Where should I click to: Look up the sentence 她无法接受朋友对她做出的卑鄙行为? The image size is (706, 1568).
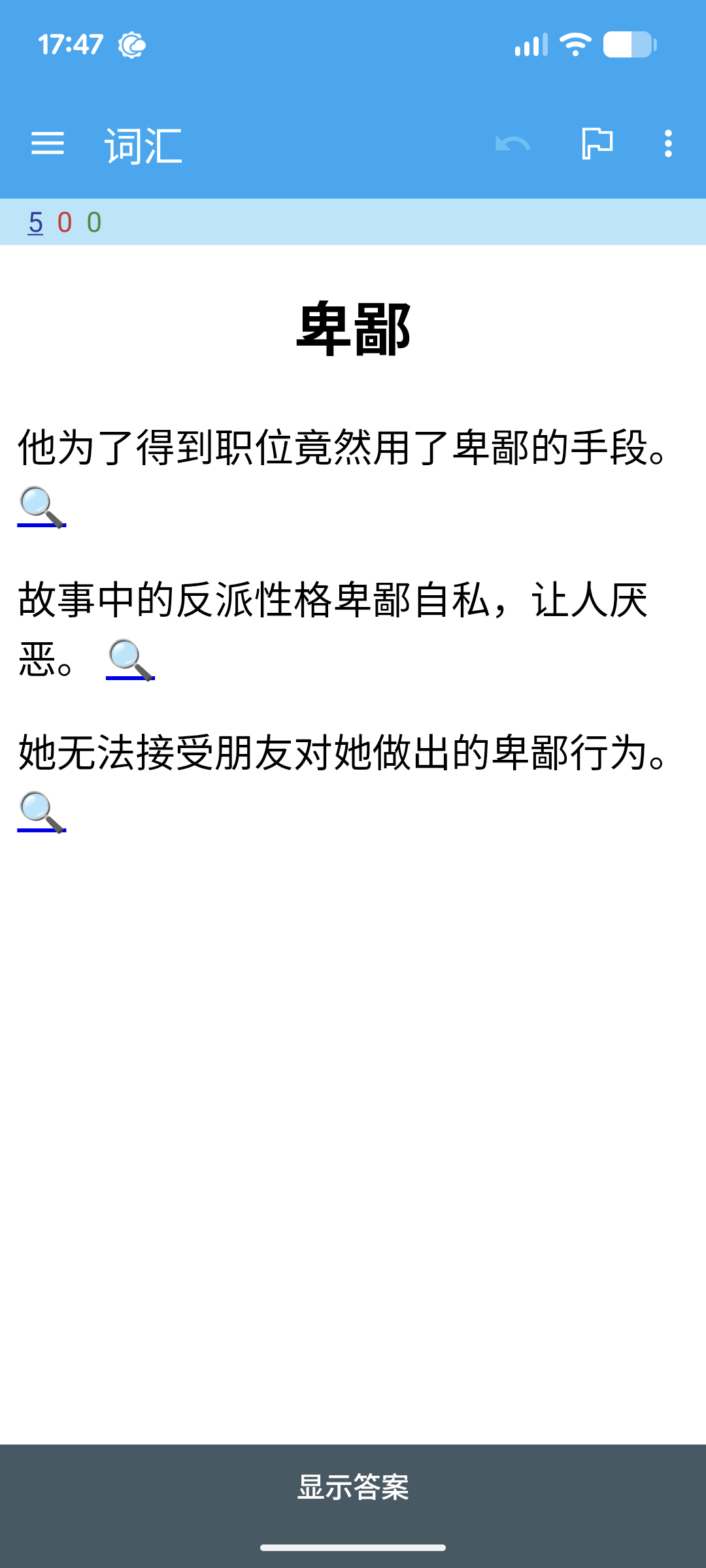[x=42, y=812]
